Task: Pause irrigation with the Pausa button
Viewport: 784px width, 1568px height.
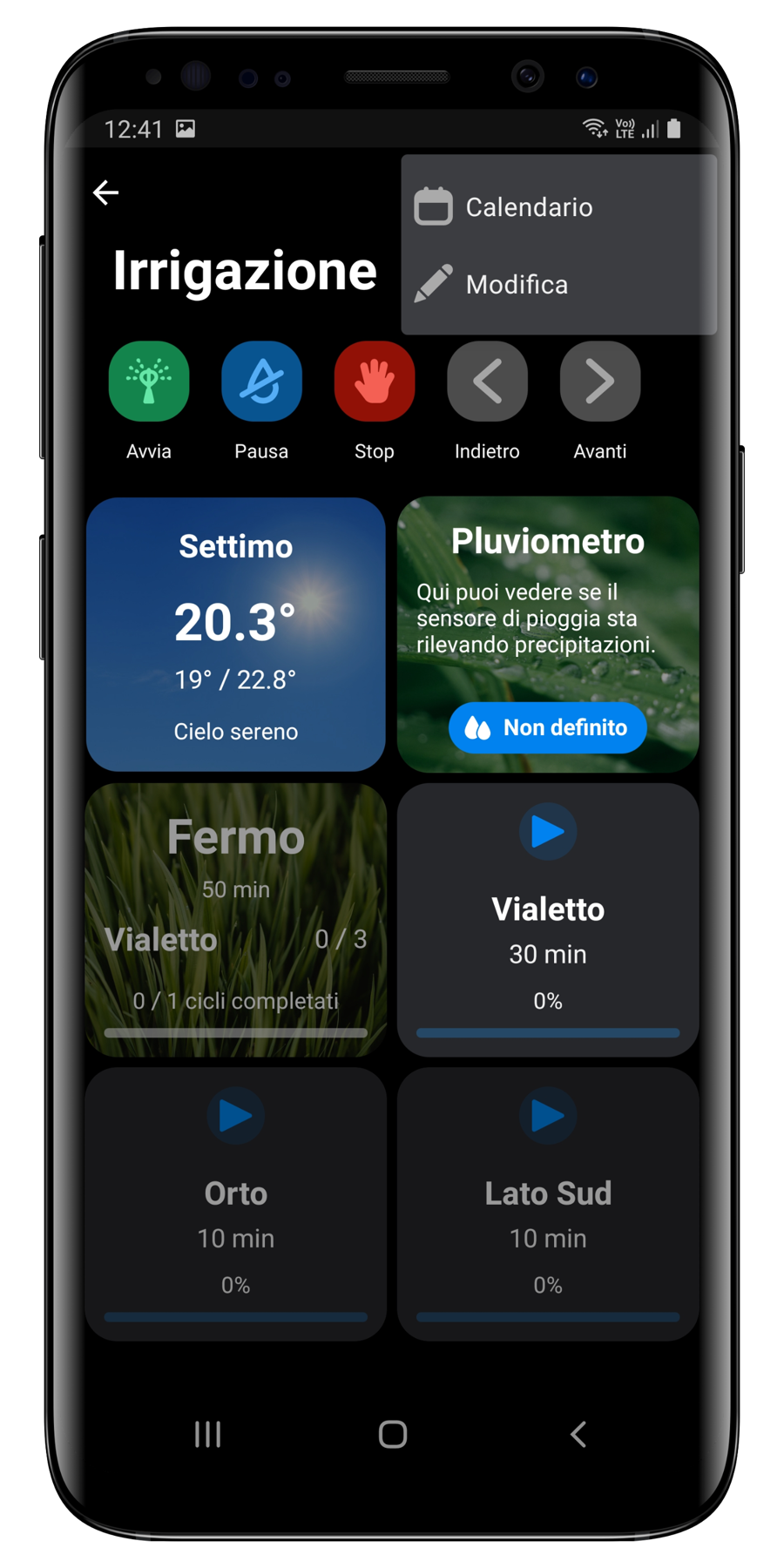Action: point(261,382)
